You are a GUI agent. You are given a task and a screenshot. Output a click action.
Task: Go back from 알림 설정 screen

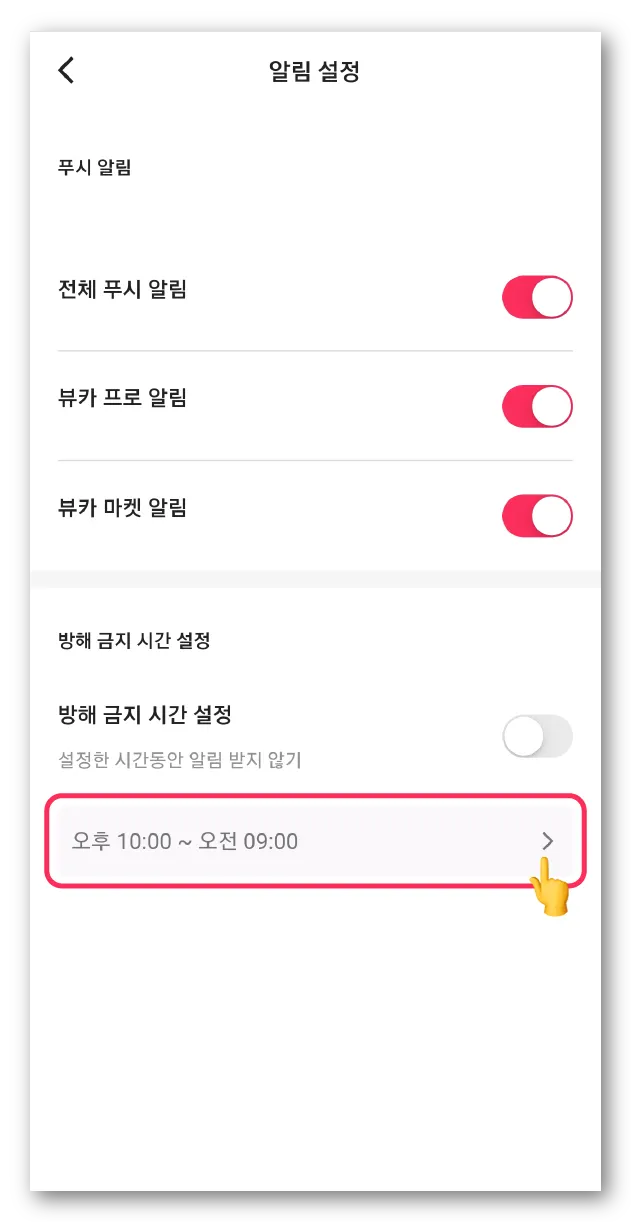click(x=66, y=70)
